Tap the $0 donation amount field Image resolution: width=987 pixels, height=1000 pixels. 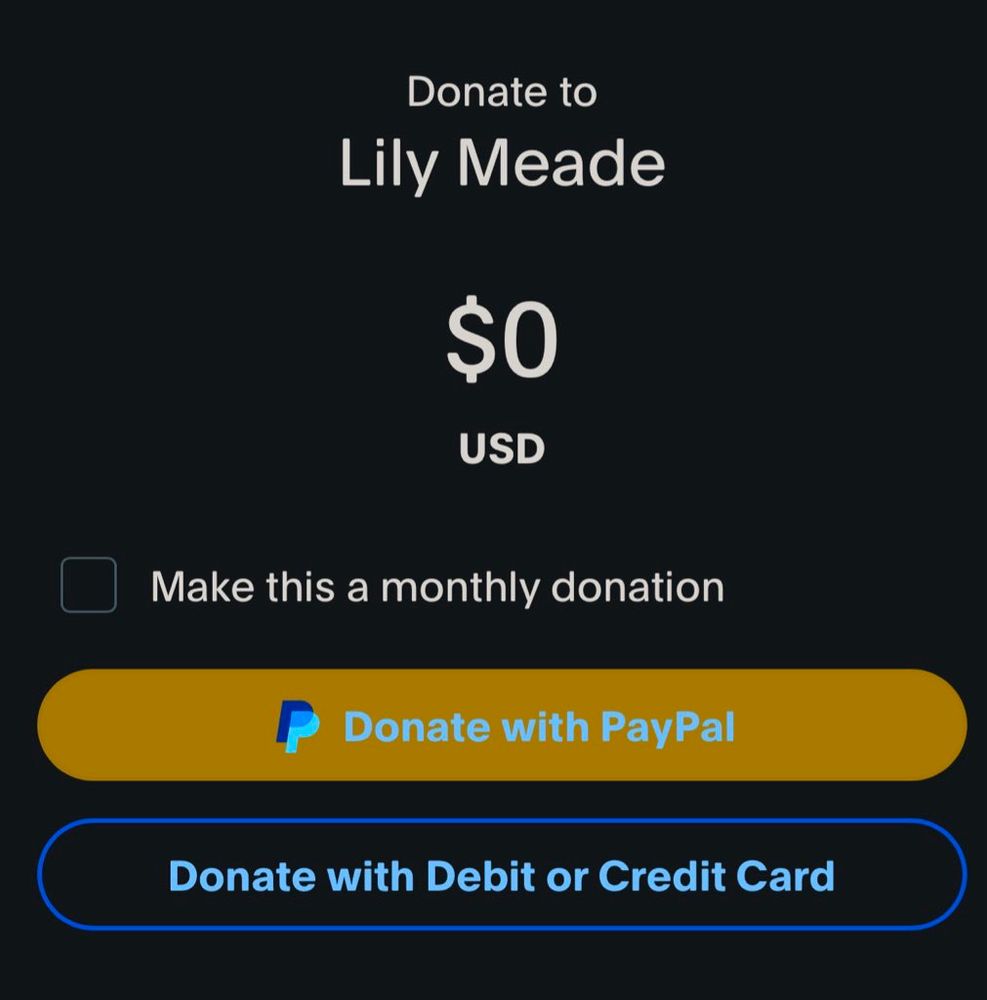(x=501, y=343)
